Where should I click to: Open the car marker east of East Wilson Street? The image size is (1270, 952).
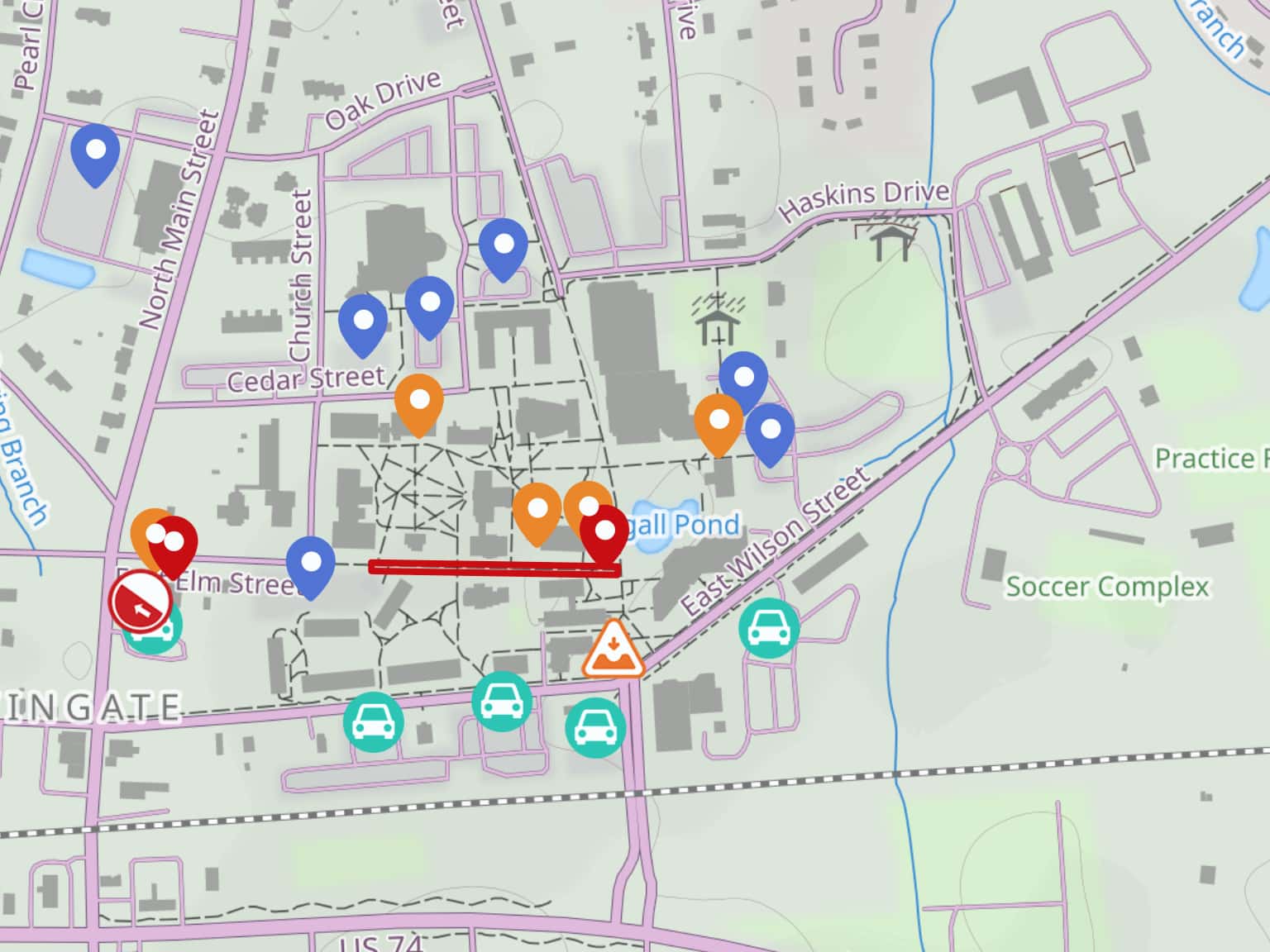coord(769,629)
